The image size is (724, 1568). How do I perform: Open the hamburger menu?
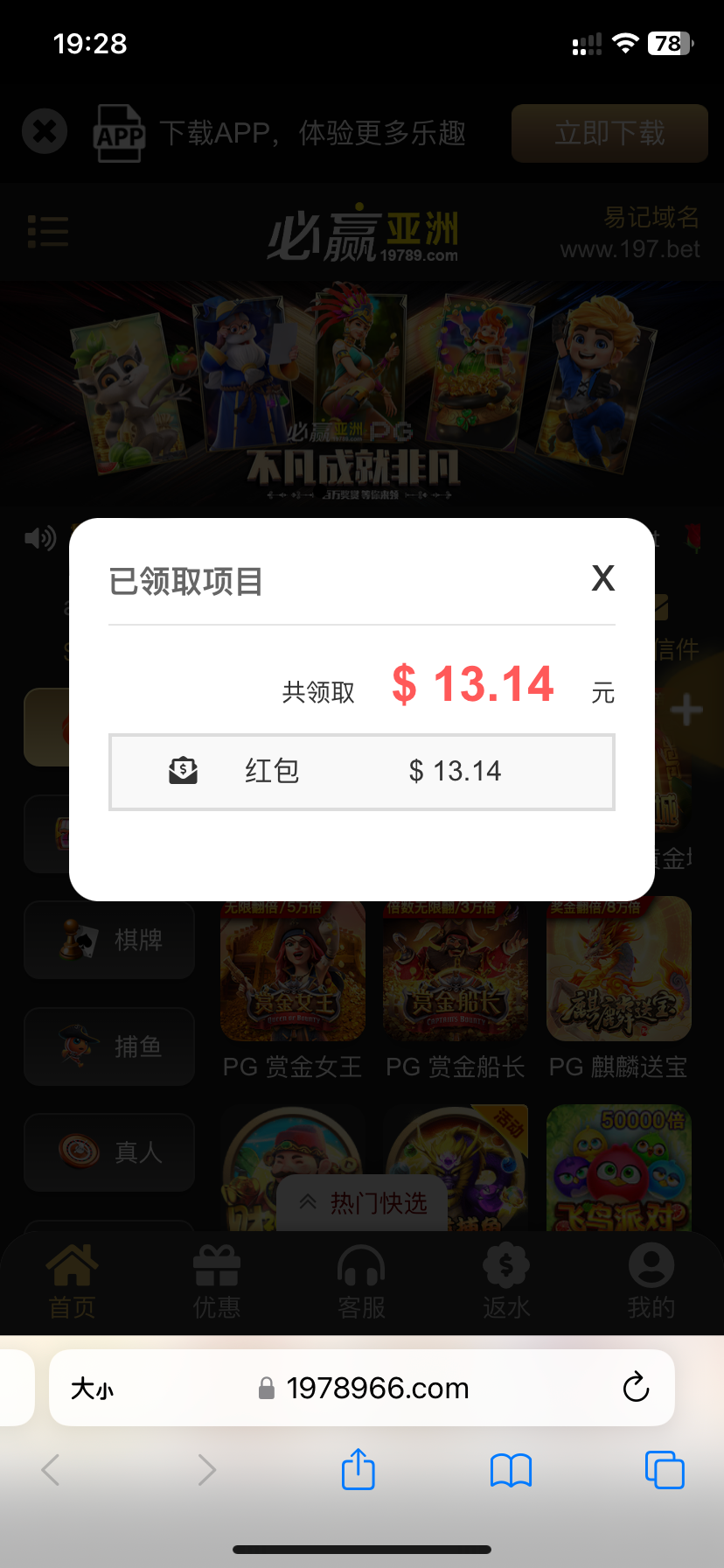[47, 232]
